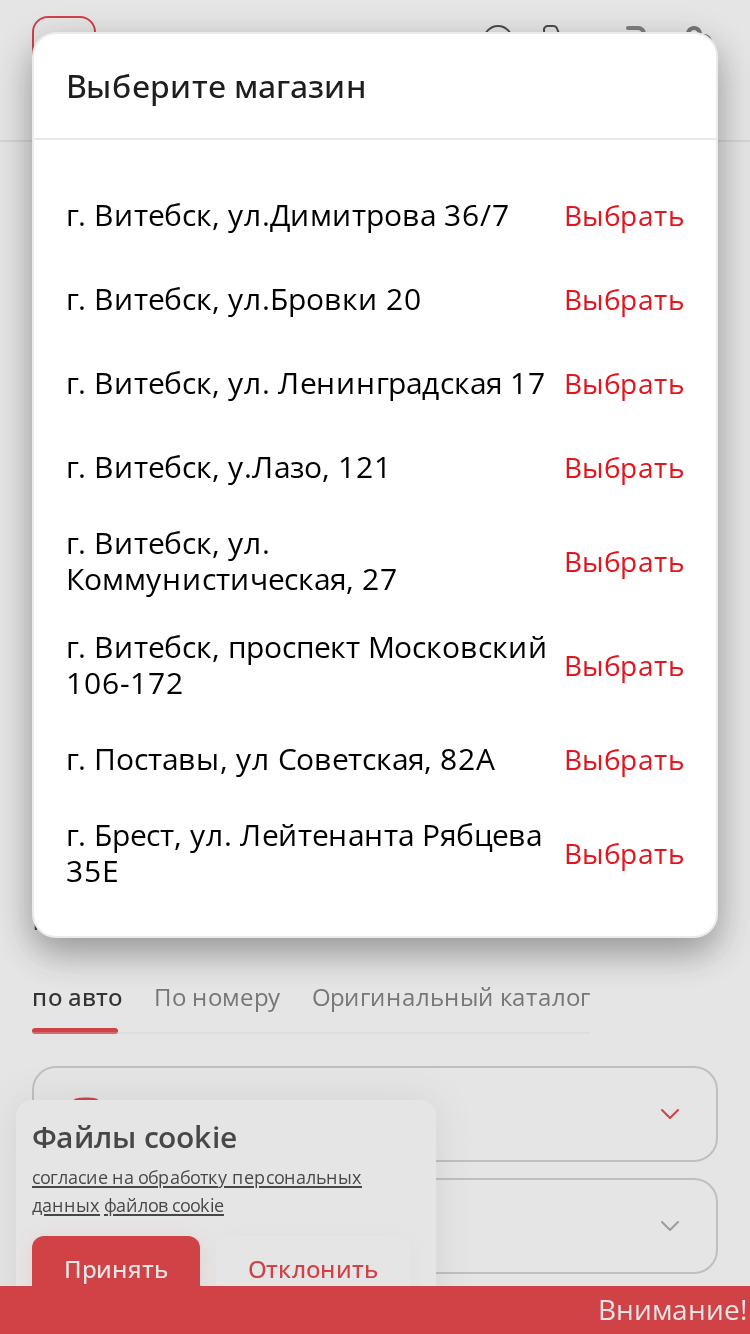The image size is (750, 1334).
Task: Open the по авто tab
Action: [77, 998]
